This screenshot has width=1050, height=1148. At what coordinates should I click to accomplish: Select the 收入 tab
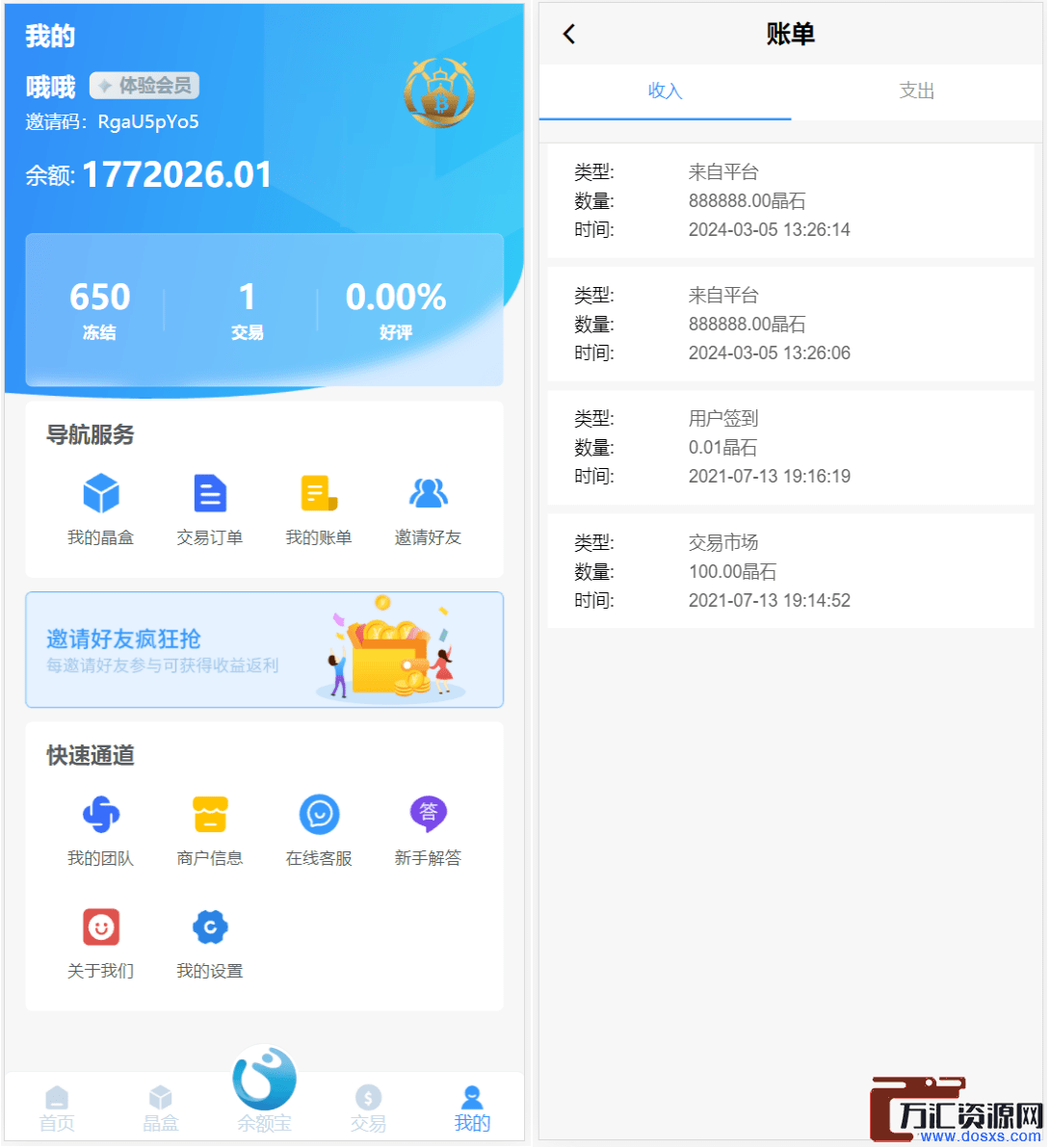[665, 91]
